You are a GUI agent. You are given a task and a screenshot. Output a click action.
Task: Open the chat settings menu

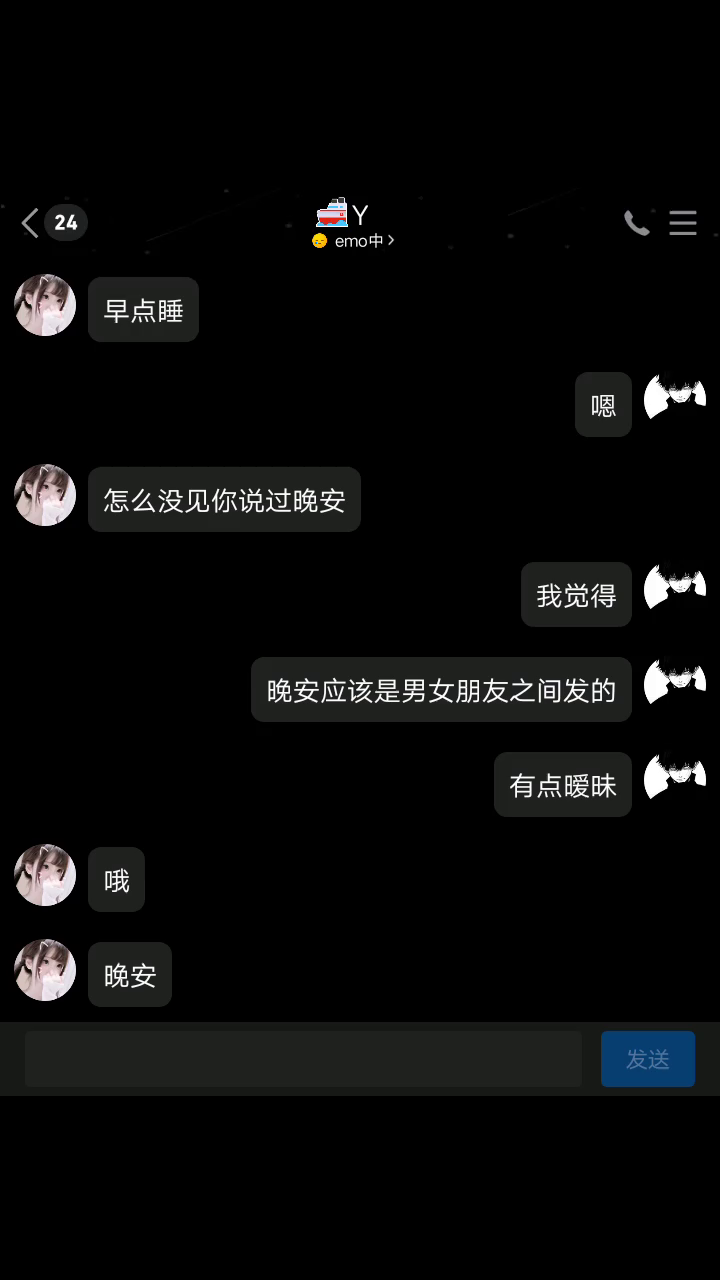tap(683, 223)
